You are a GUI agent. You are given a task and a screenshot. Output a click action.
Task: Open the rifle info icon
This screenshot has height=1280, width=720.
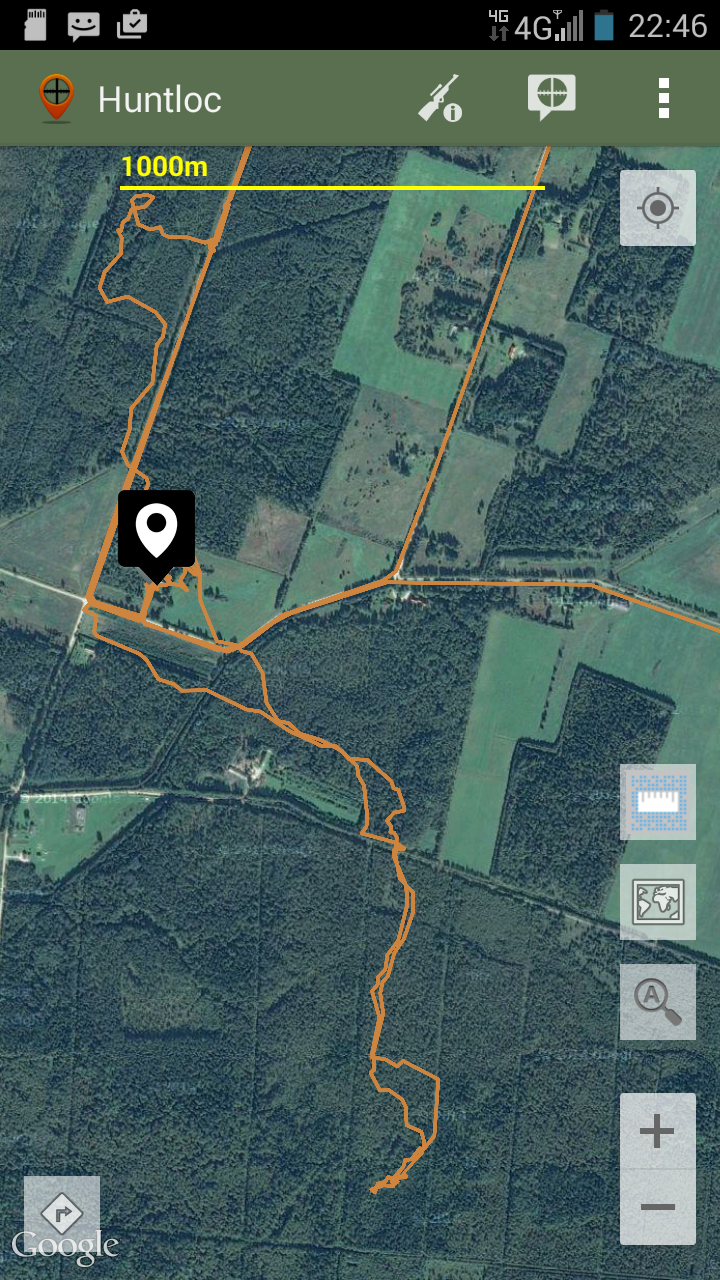[x=440, y=98]
